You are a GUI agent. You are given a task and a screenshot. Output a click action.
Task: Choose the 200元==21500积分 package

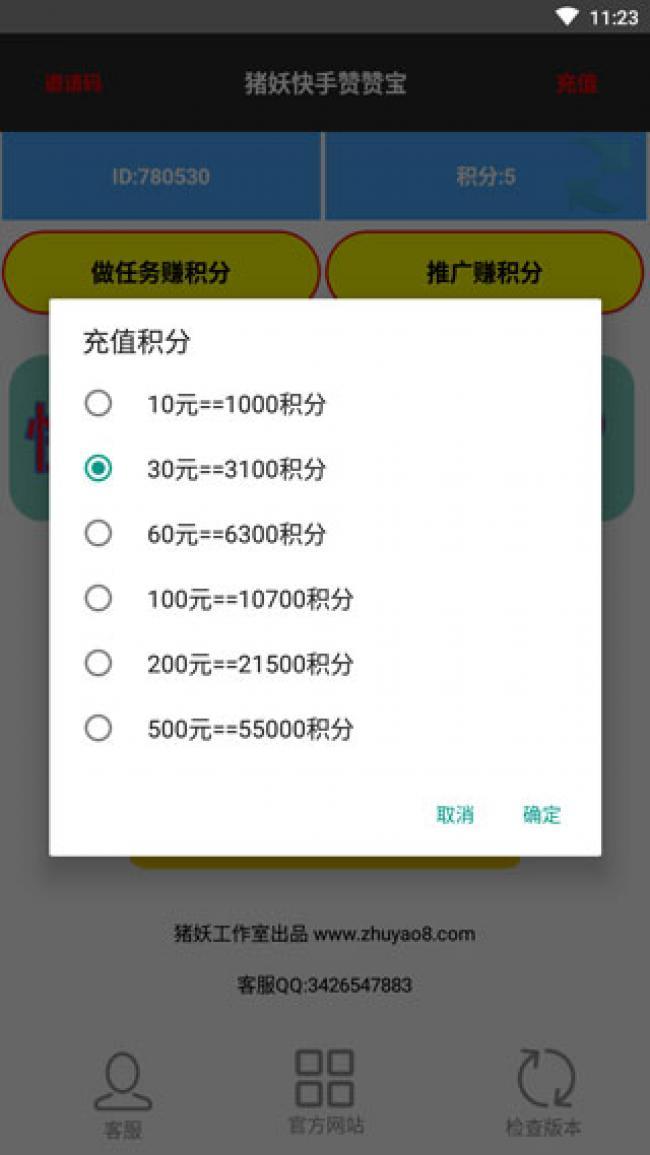325,664
